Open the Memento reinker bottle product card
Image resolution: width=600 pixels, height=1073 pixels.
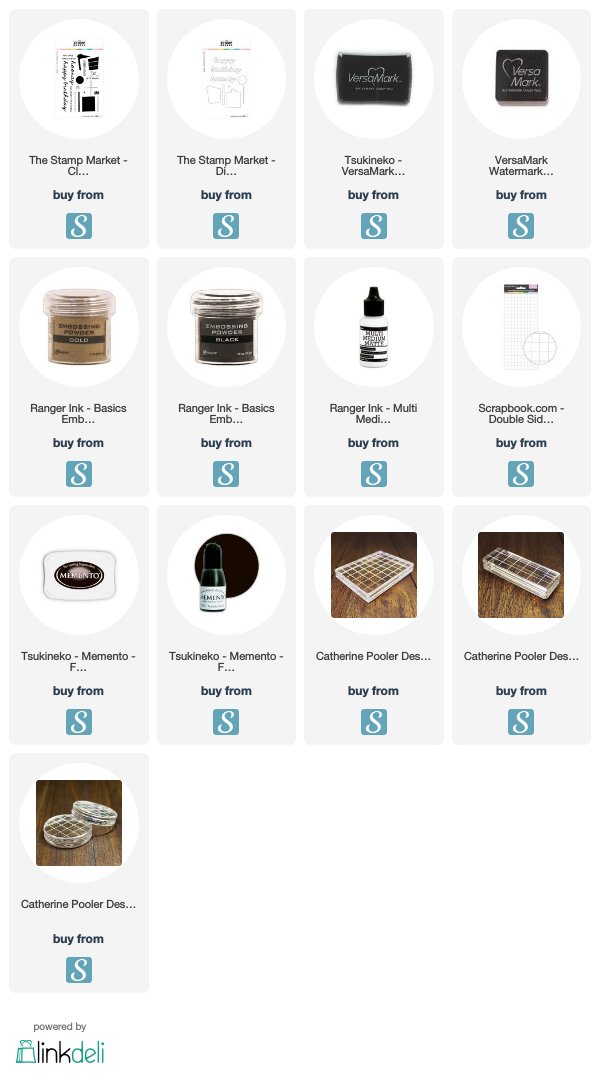click(226, 625)
